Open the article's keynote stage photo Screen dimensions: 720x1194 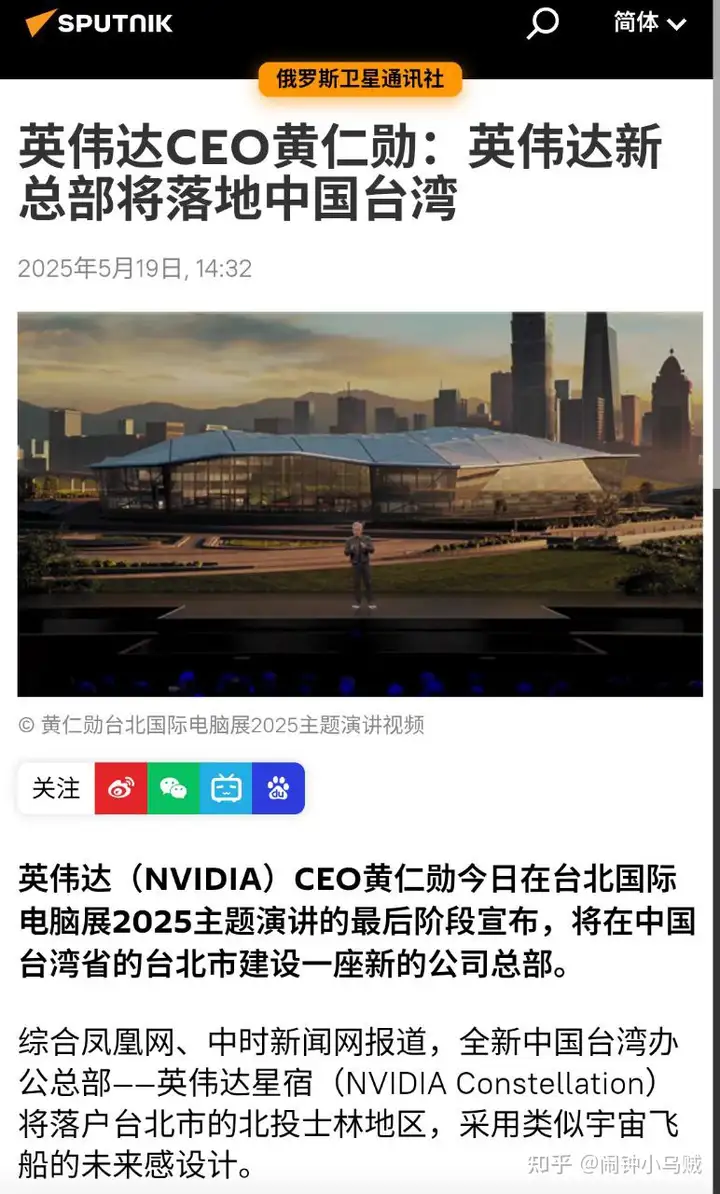pyautogui.click(x=360, y=504)
